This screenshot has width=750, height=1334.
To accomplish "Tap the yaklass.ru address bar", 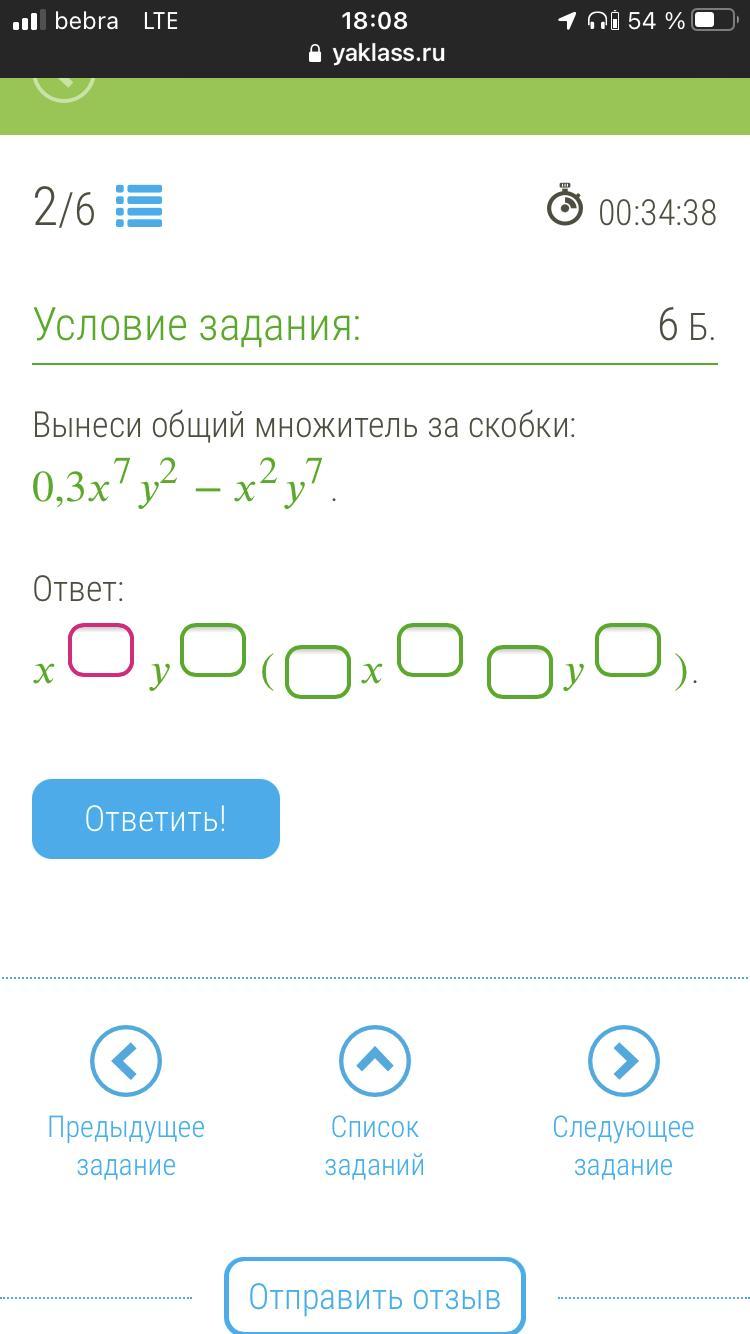I will (x=376, y=53).
